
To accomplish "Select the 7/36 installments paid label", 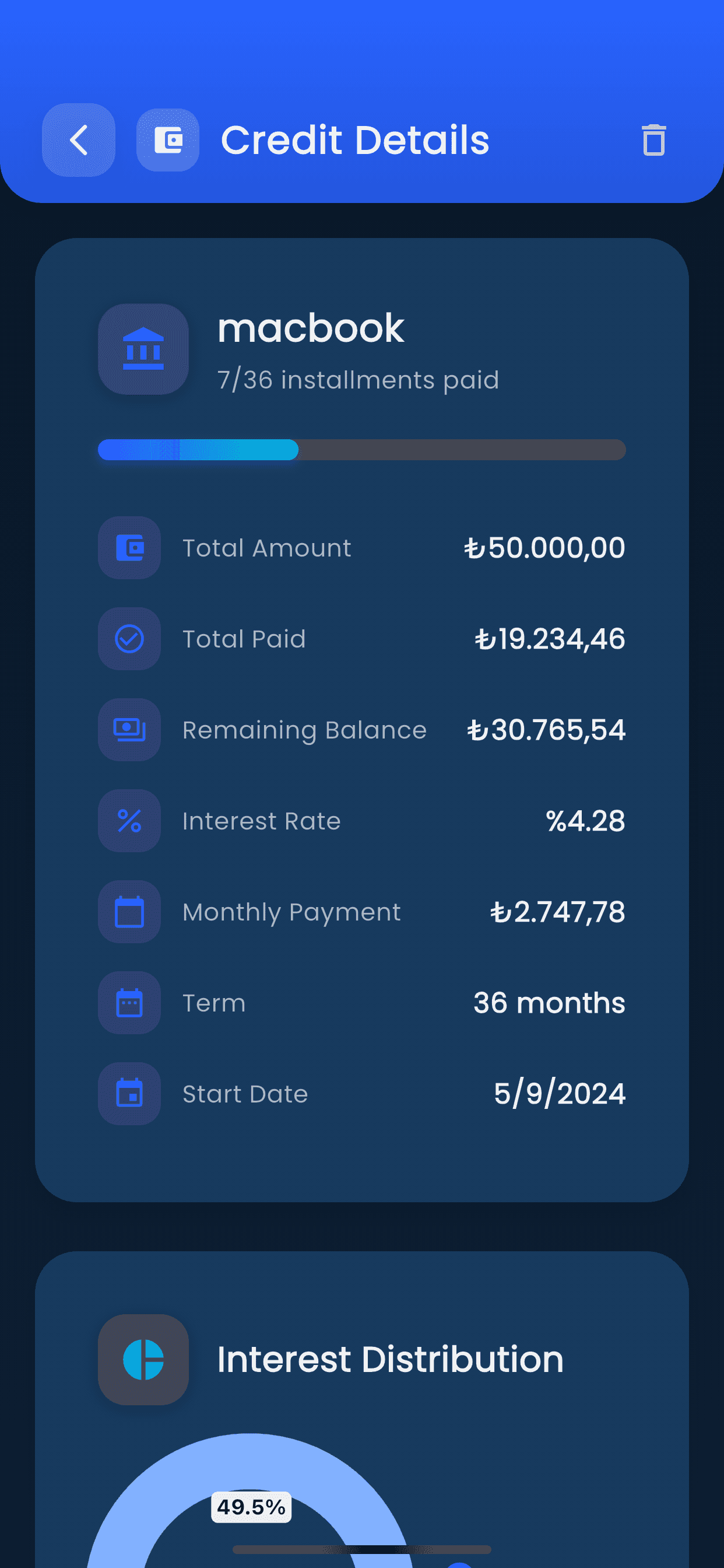I will [359, 379].
